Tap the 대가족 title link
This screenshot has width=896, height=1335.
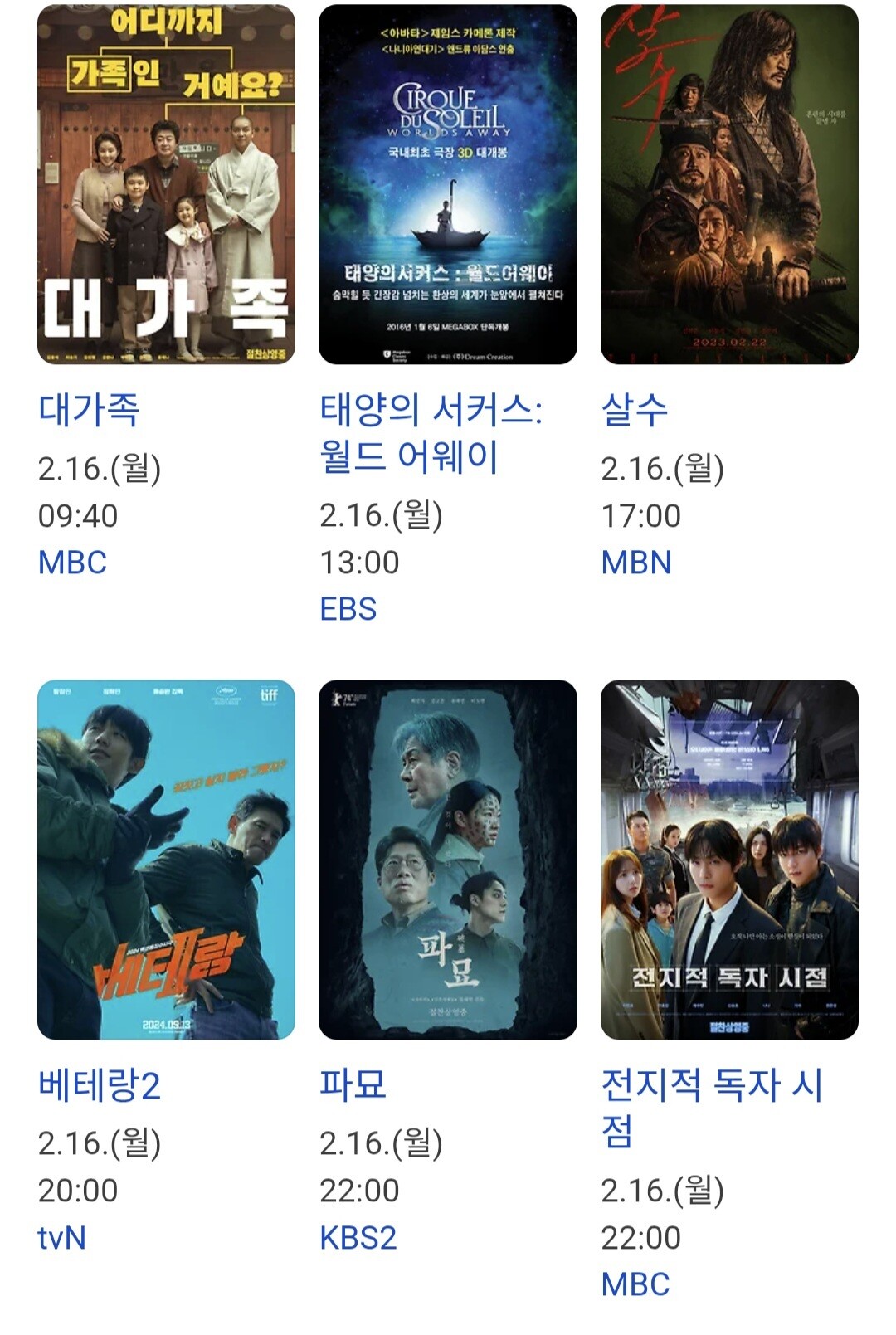tap(89, 410)
